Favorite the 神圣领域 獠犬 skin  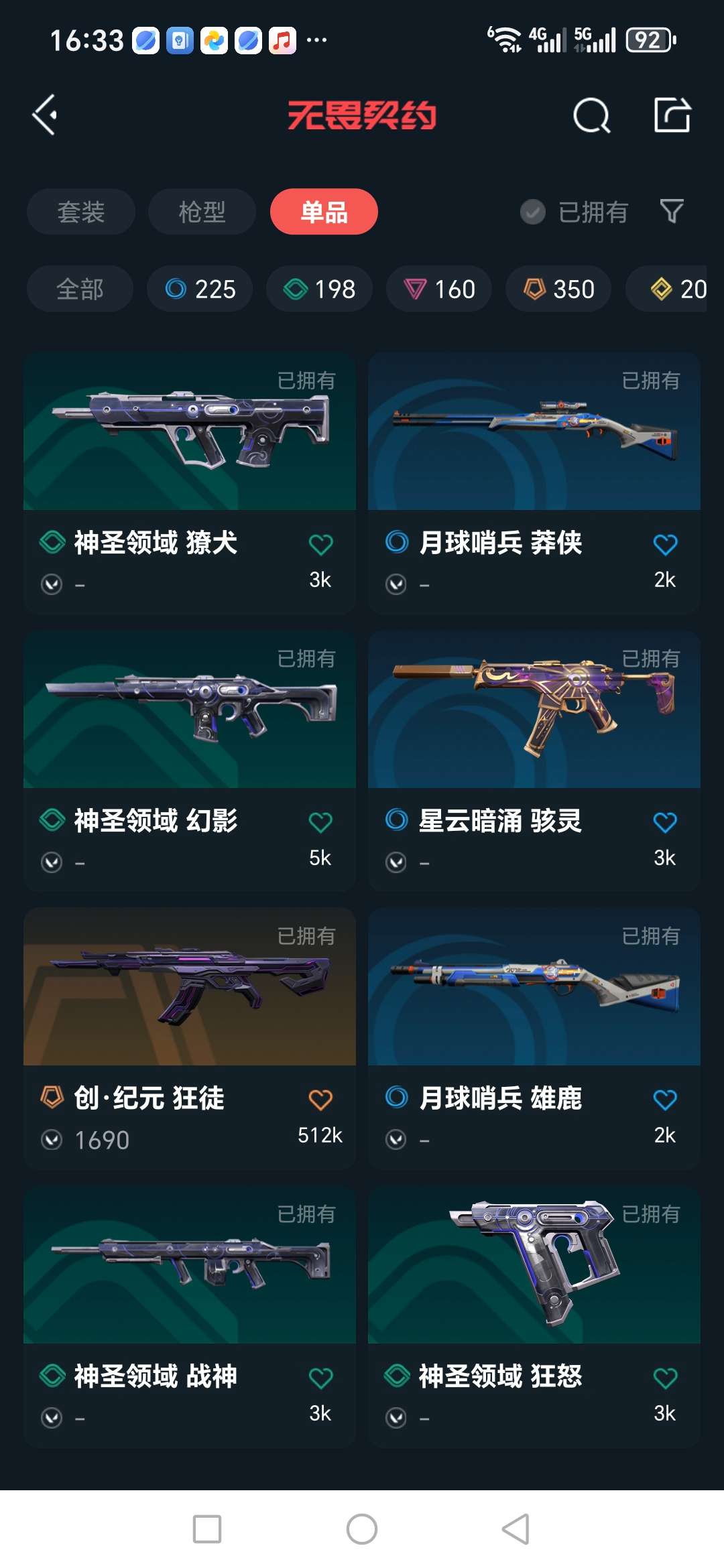point(320,544)
